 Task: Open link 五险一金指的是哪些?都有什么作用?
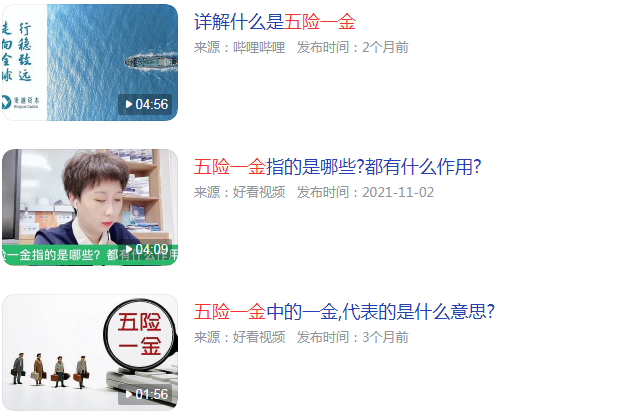(x=338, y=167)
